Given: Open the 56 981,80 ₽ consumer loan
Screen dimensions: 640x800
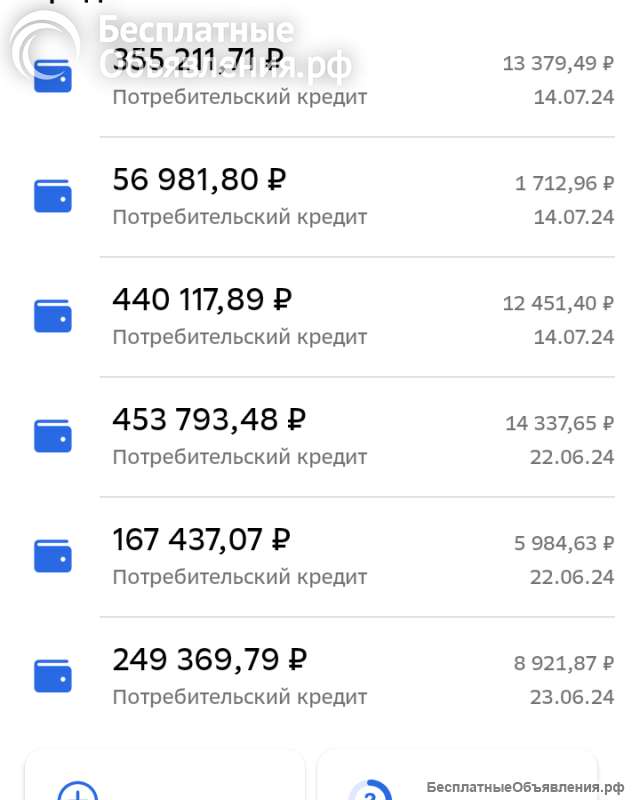Looking at the screenshot, I should tap(320, 197).
